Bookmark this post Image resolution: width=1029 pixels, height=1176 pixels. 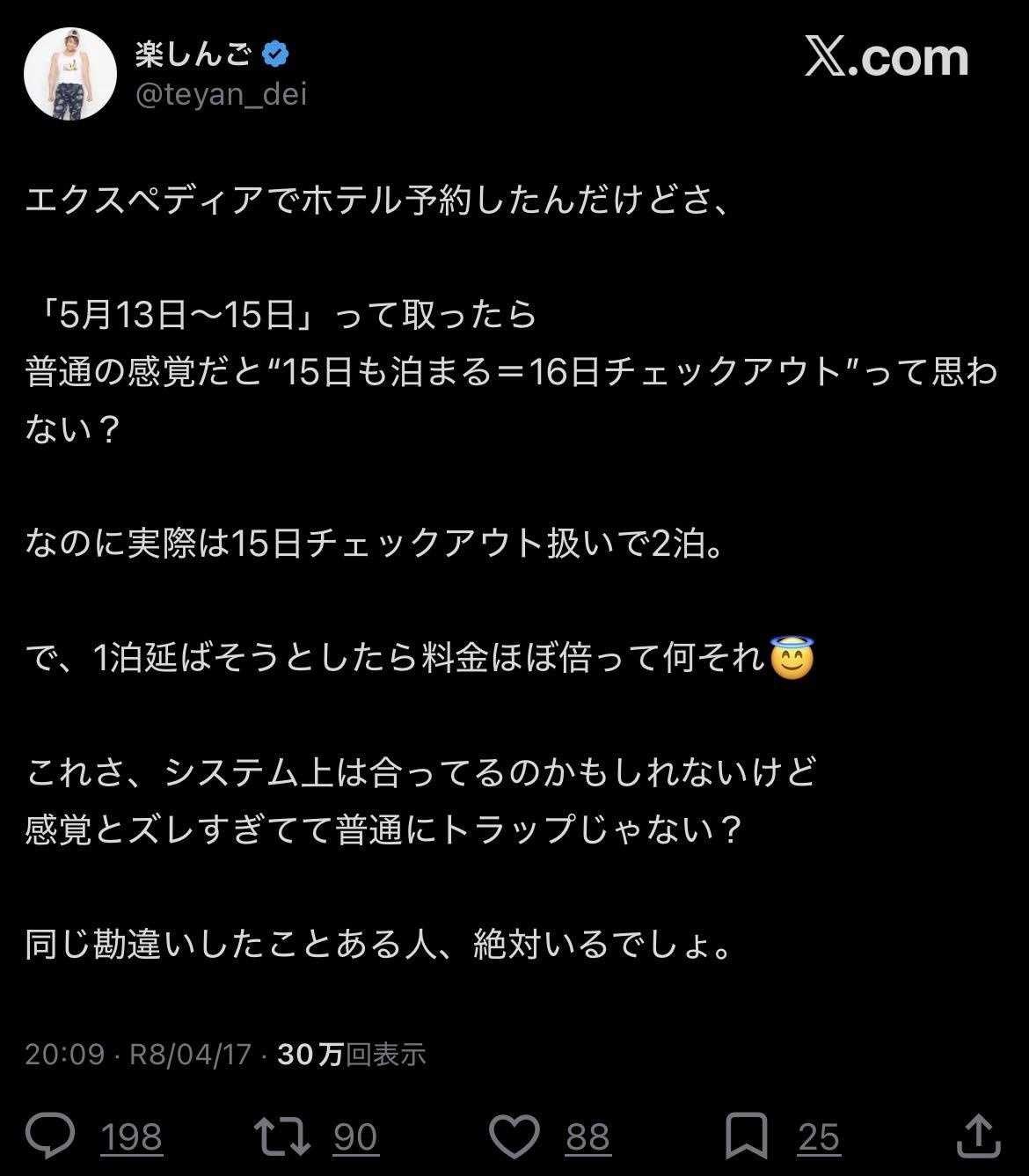(x=746, y=1136)
